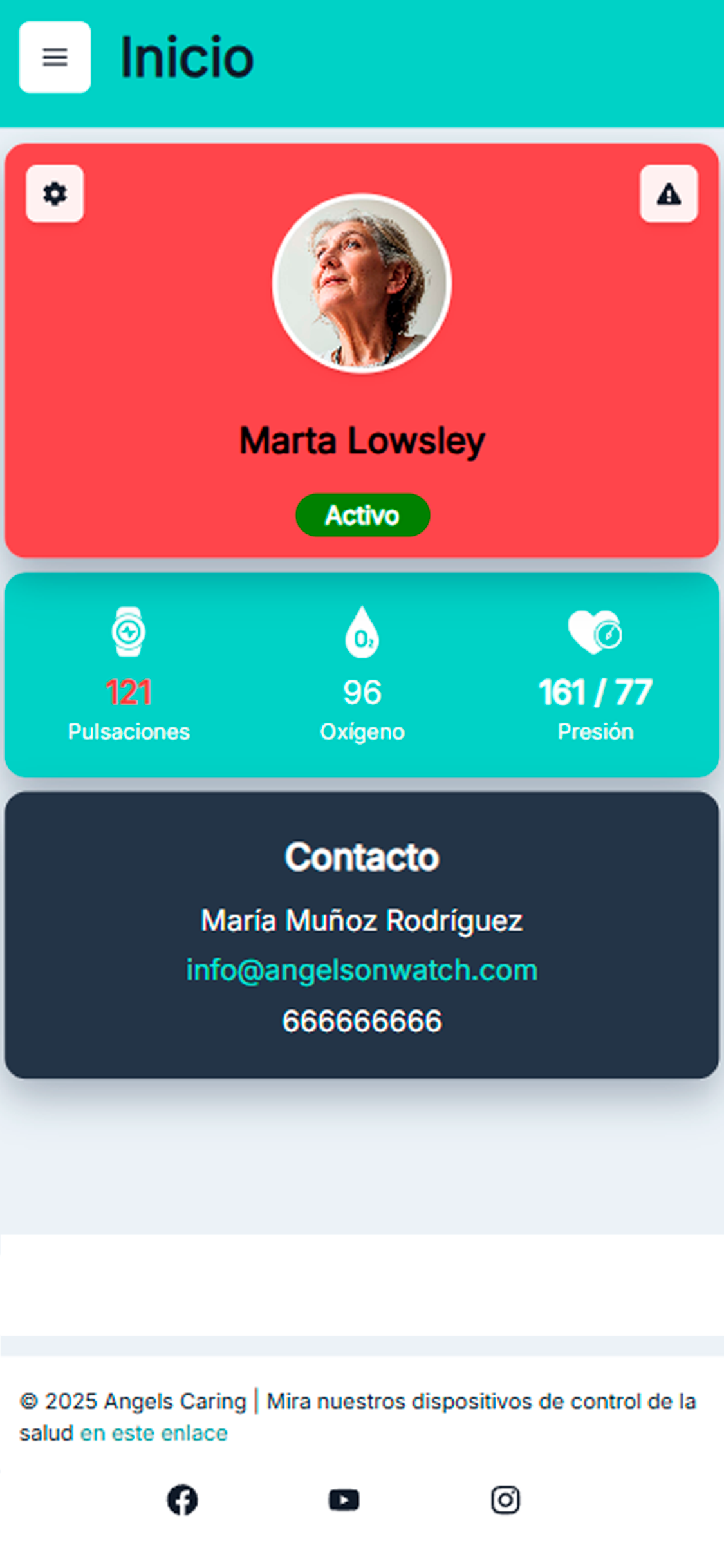This screenshot has height=1568, width=724.
Task: Email info@angelsonwatch.com
Action: [x=362, y=970]
